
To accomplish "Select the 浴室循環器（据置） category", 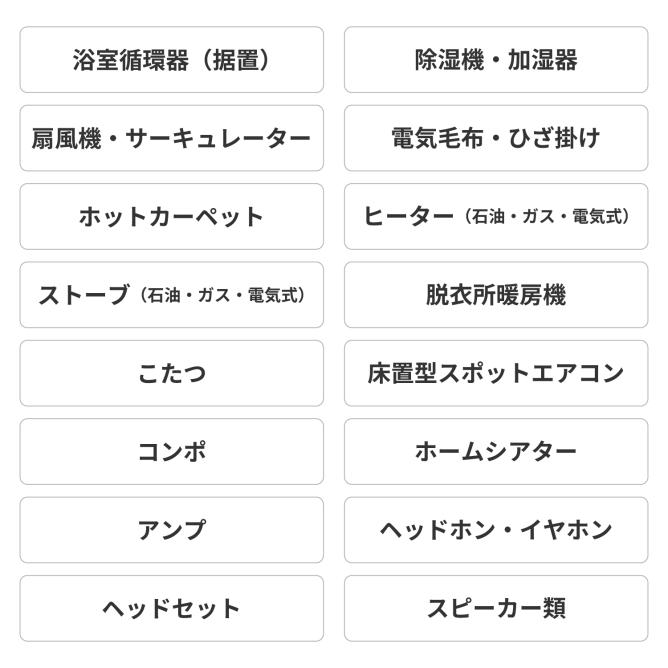I will (171, 60).
